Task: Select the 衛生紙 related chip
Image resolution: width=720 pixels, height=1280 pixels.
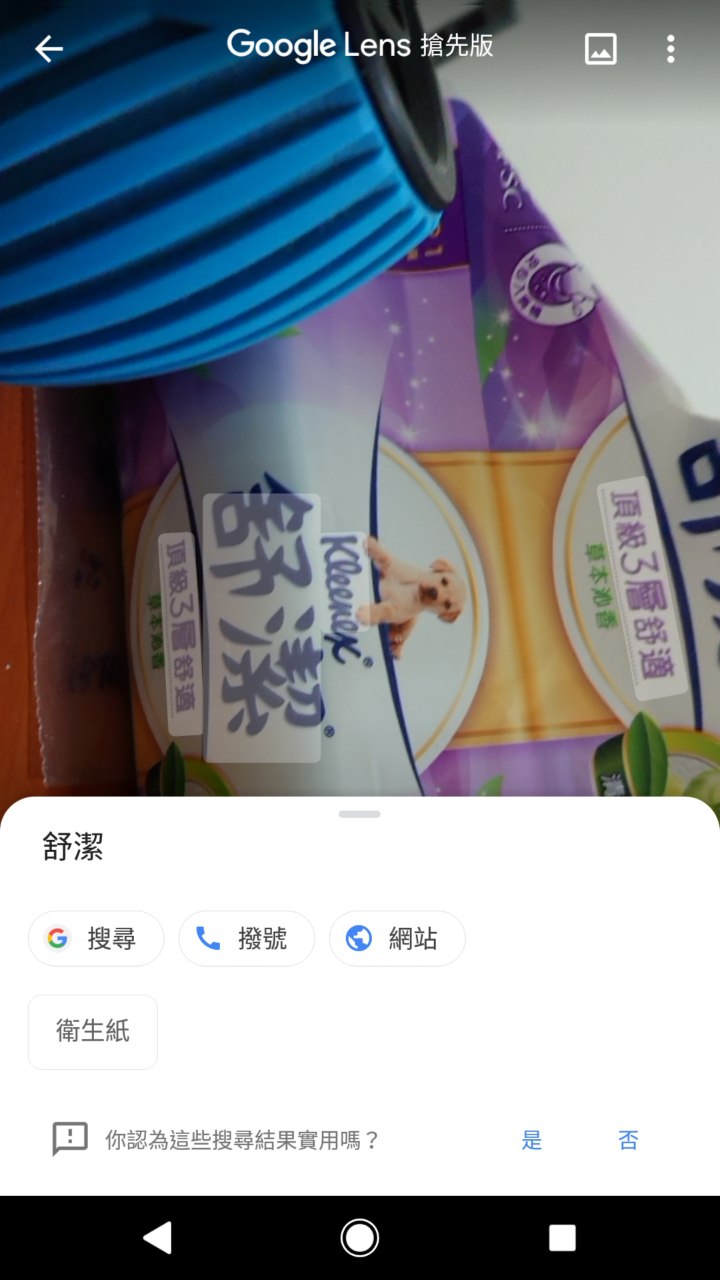Action: [x=93, y=1031]
